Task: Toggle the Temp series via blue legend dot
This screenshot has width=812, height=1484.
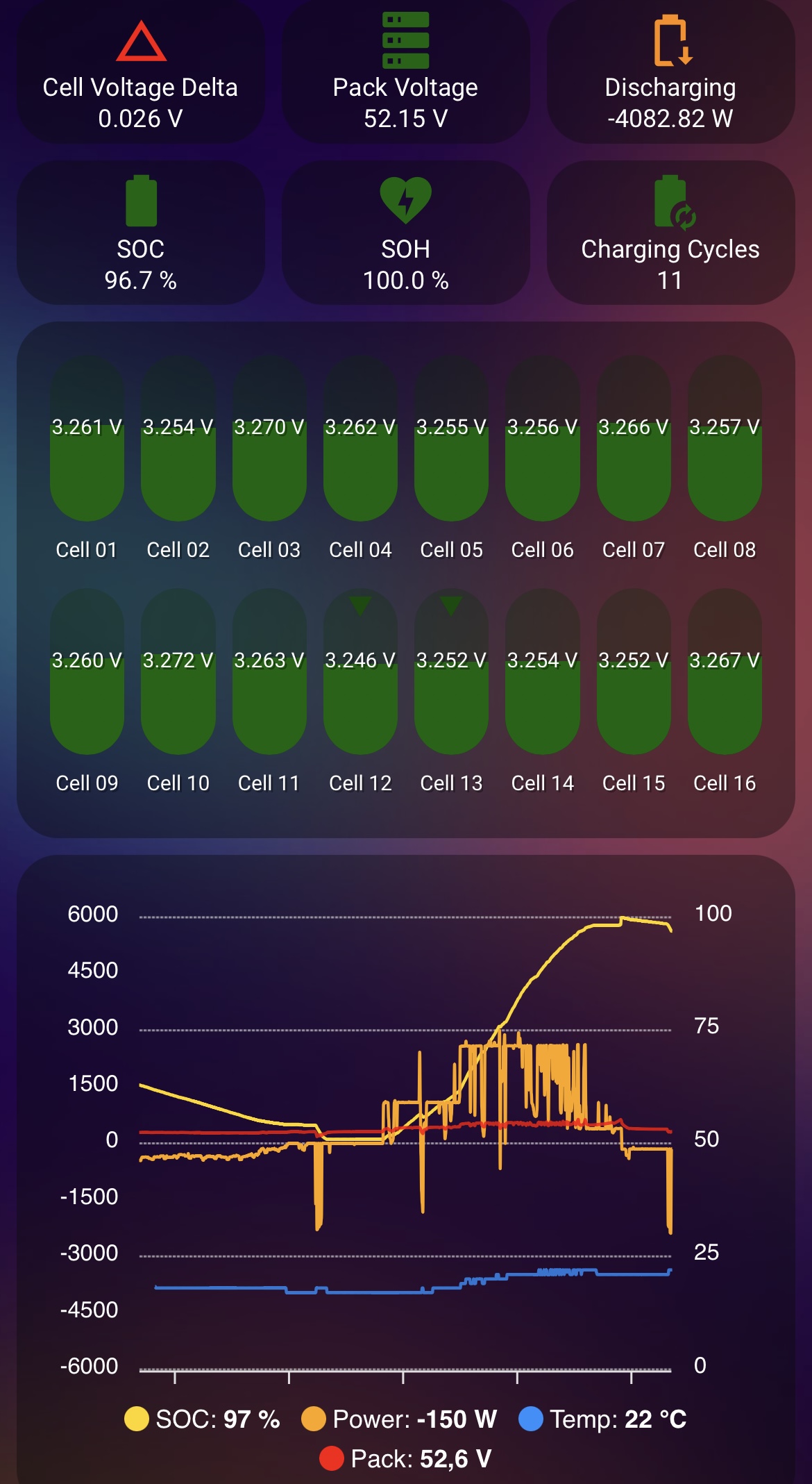Action: point(531,1420)
